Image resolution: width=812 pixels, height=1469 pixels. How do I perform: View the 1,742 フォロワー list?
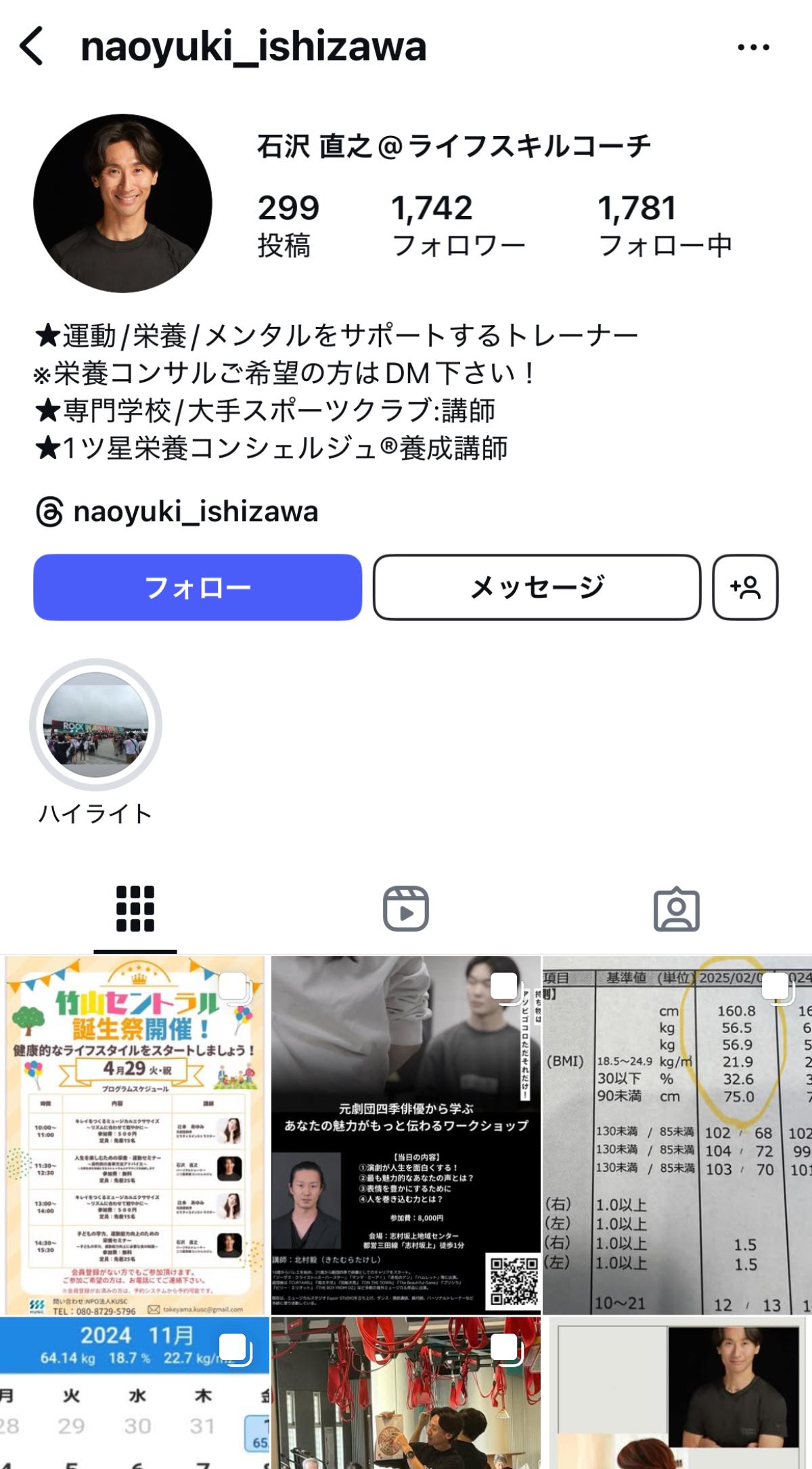[x=458, y=226]
